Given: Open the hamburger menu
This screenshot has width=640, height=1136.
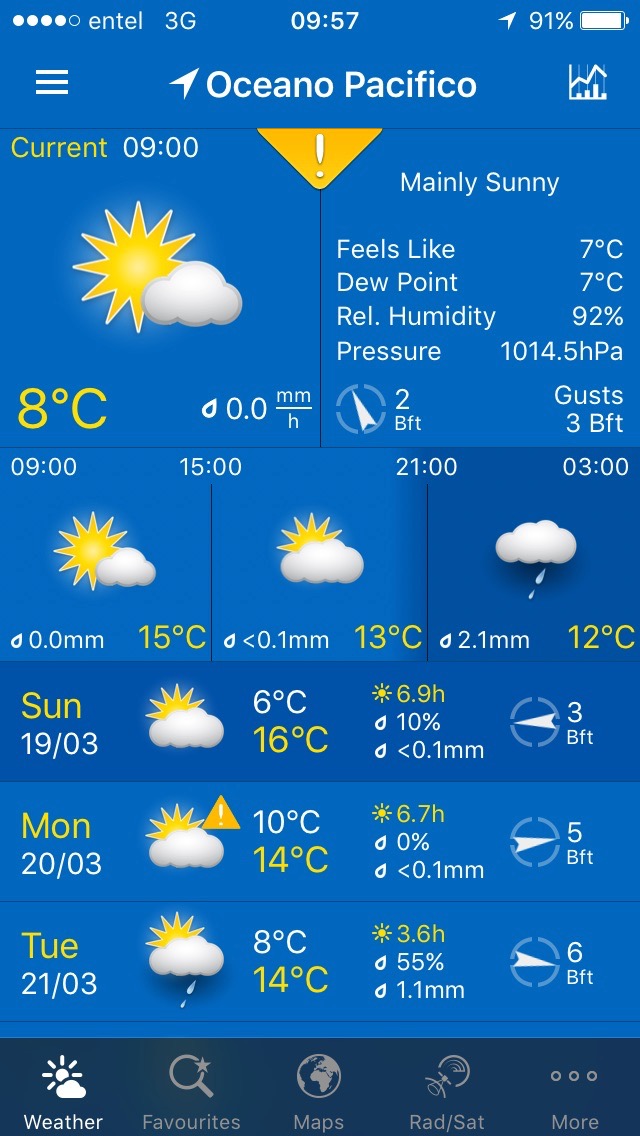Looking at the screenshot, I should coord(52,83).
